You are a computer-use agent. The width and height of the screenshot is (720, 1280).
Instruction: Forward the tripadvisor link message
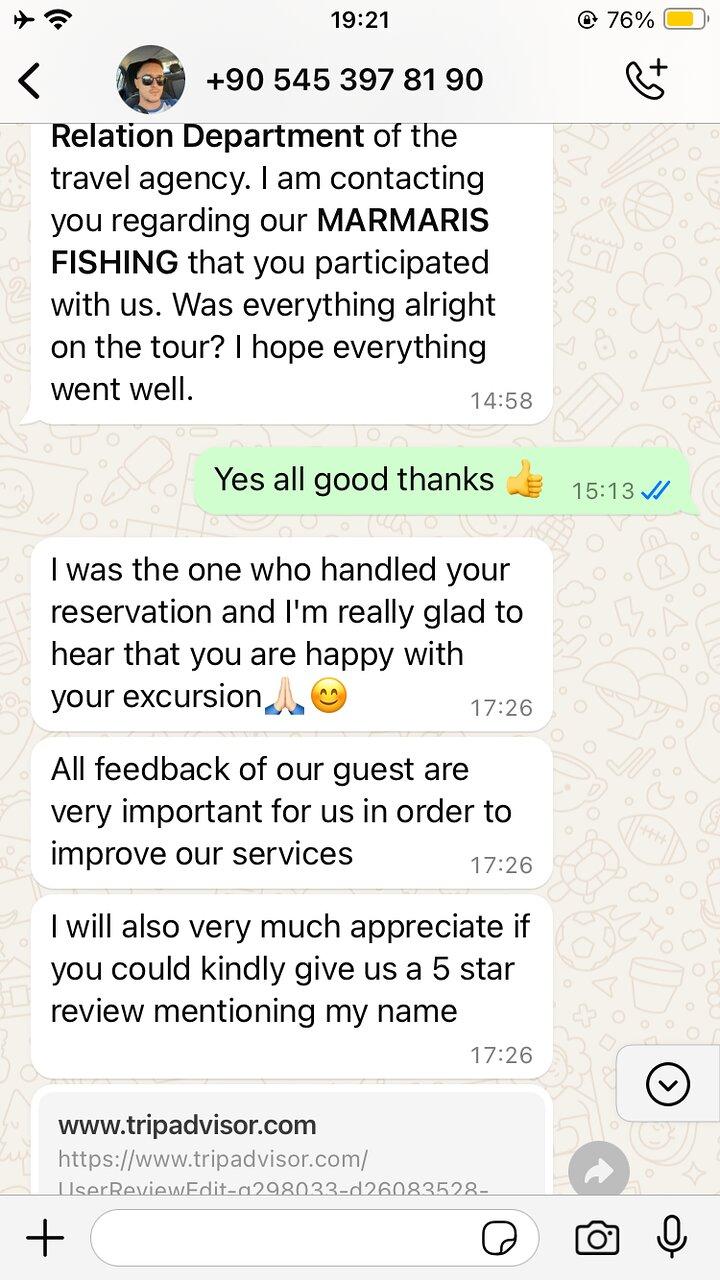[x=598, y=1172]
